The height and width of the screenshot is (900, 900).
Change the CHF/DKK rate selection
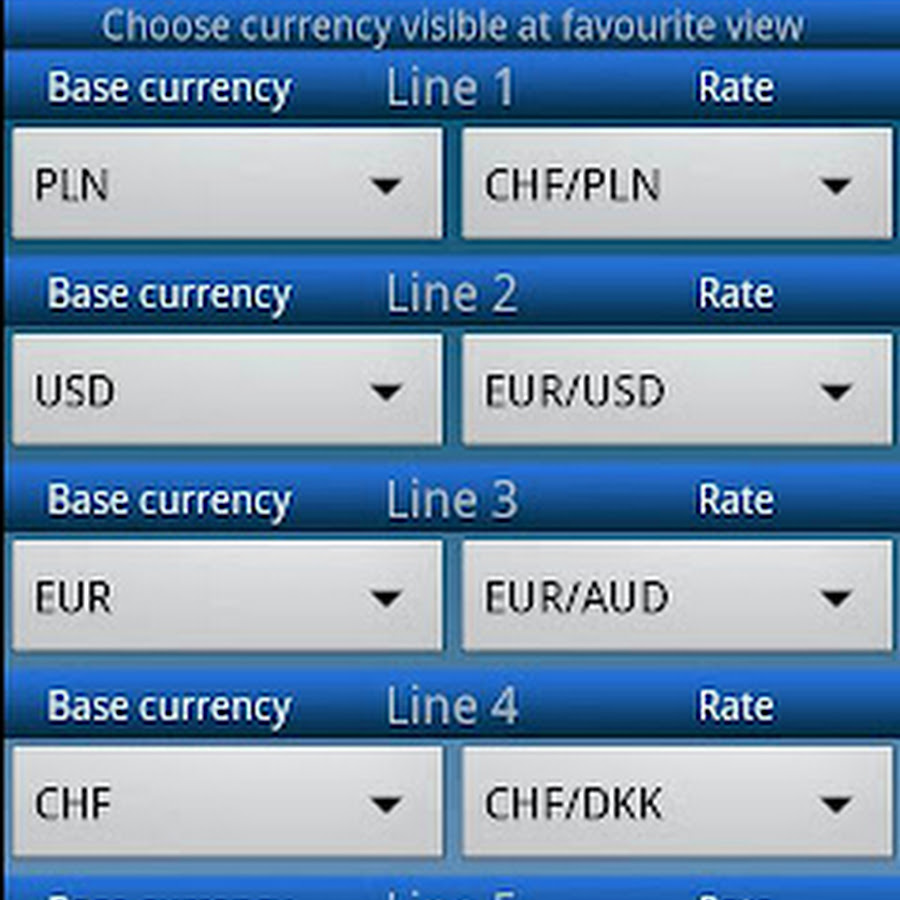[x=677, y=803]
